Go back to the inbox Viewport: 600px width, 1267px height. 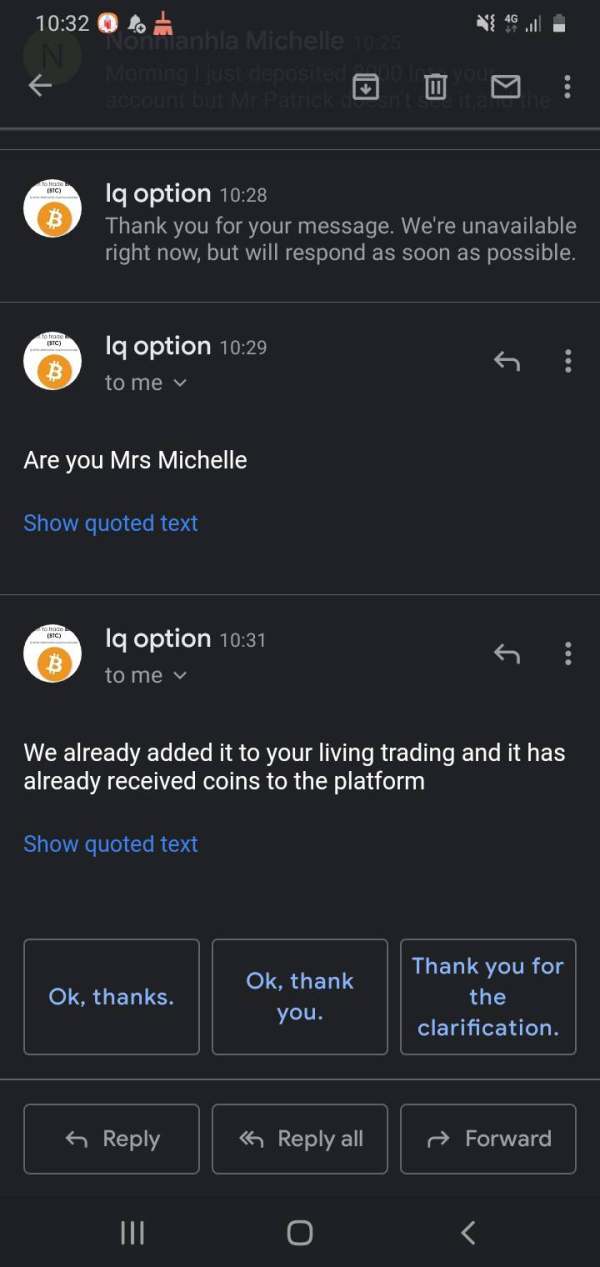coord(40,86)
